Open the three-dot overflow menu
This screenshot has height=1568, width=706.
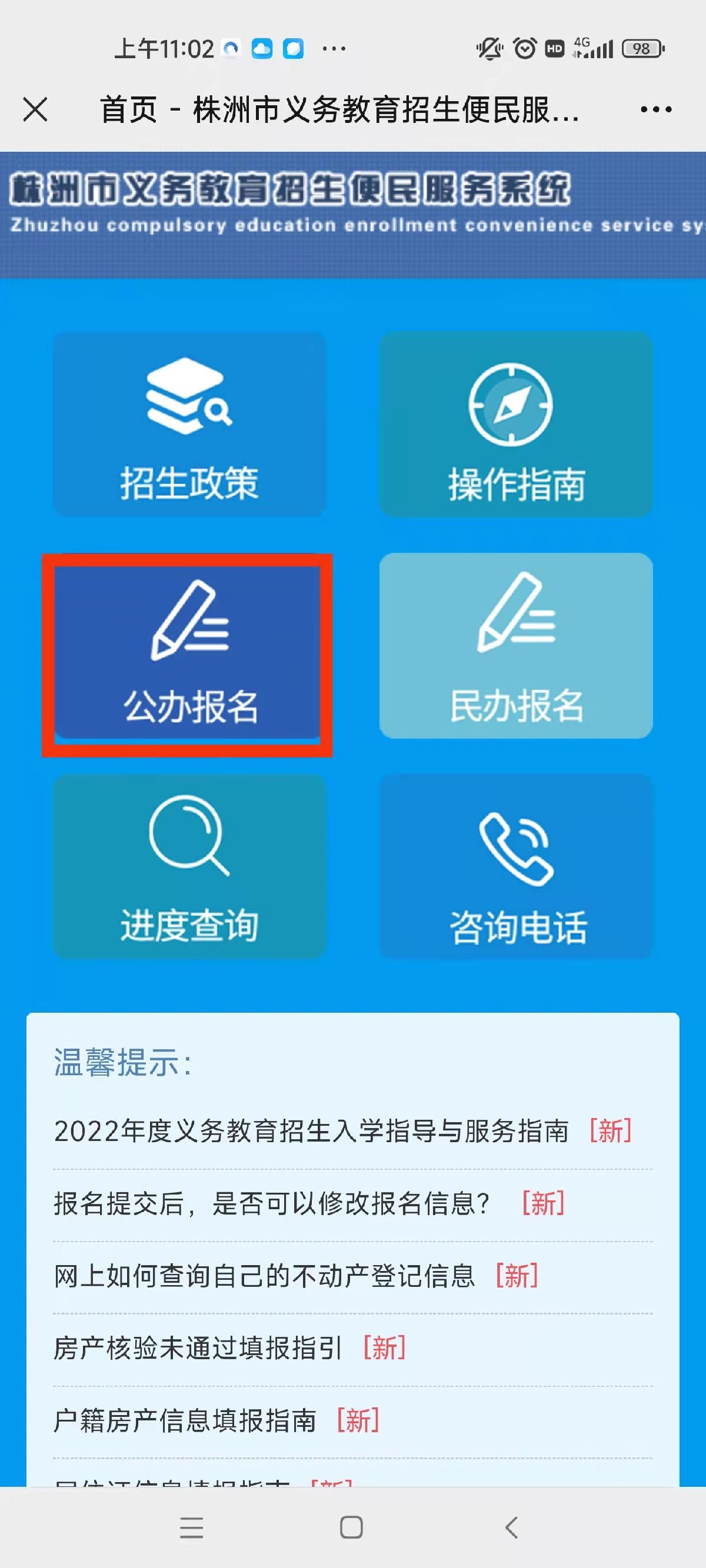(x=655, y=110)
